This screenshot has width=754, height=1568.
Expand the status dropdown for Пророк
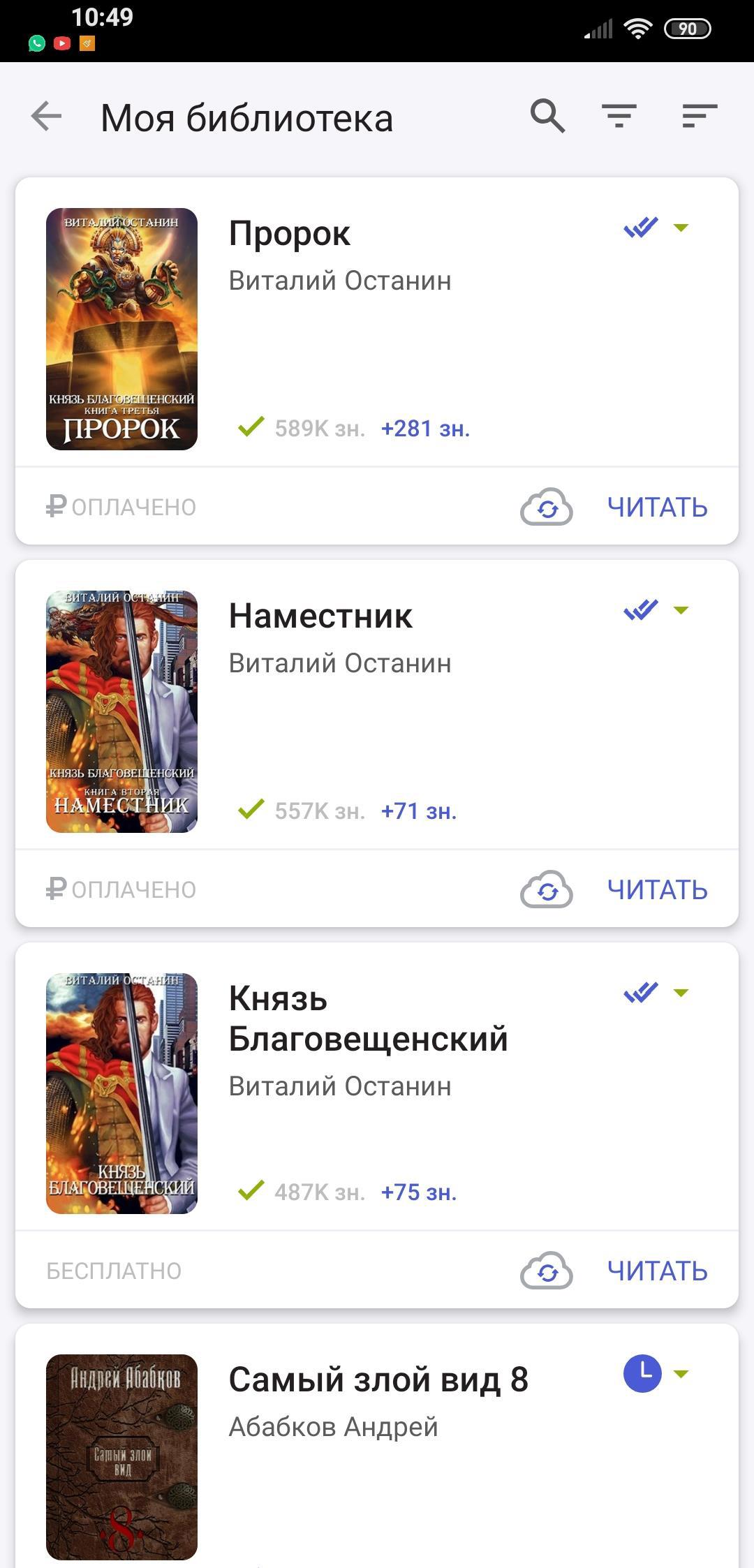[680, 228]
